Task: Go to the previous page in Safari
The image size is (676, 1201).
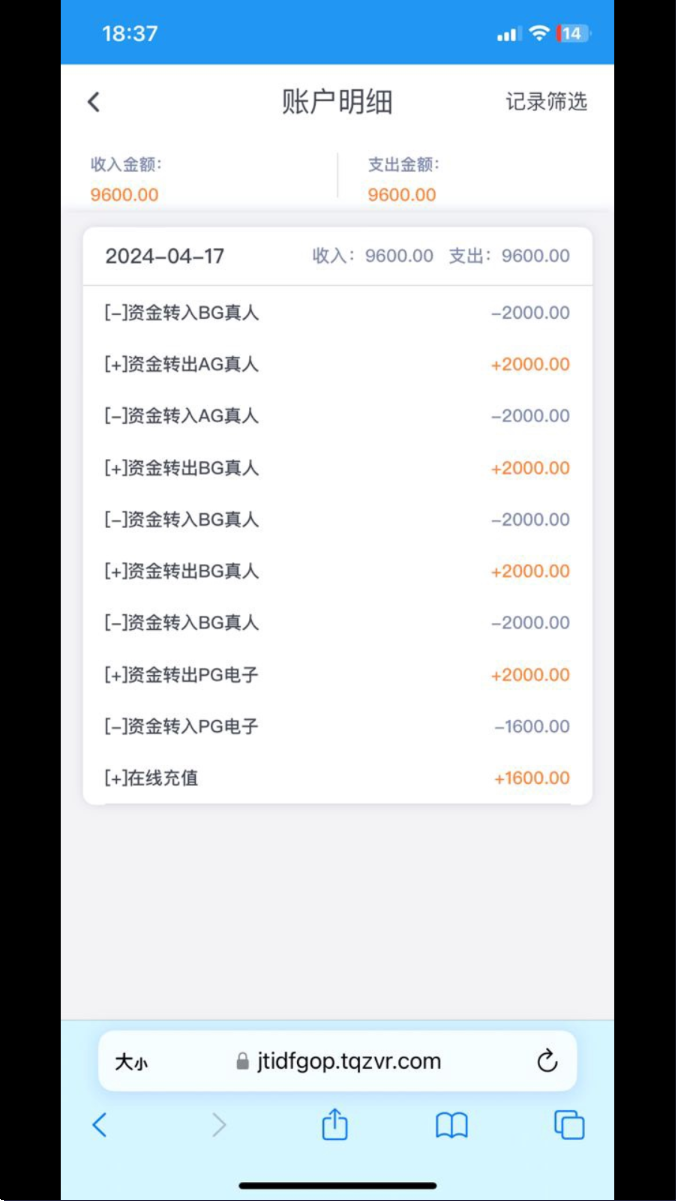Action: (99, 1125)
